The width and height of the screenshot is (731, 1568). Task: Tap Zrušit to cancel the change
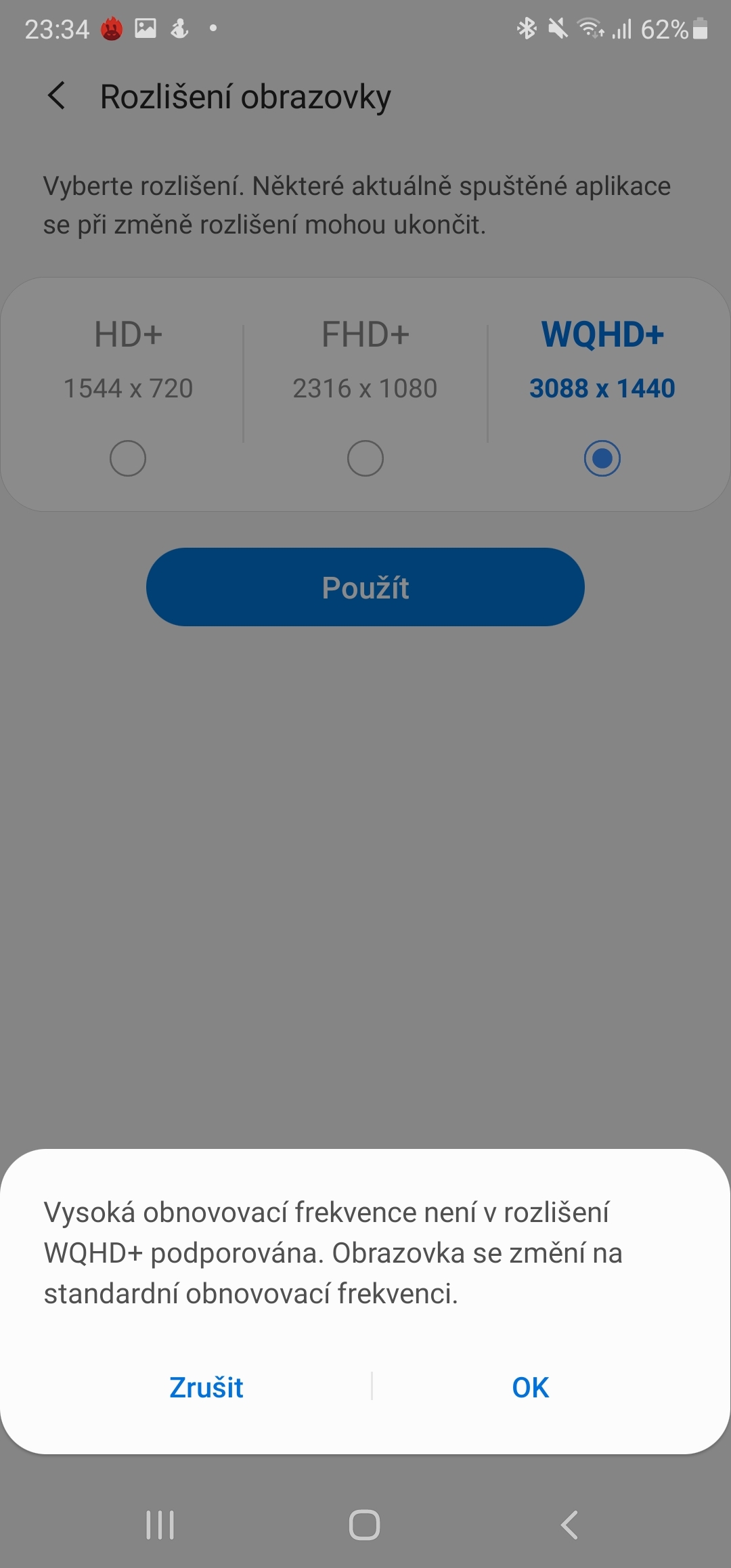[205, 1388]
